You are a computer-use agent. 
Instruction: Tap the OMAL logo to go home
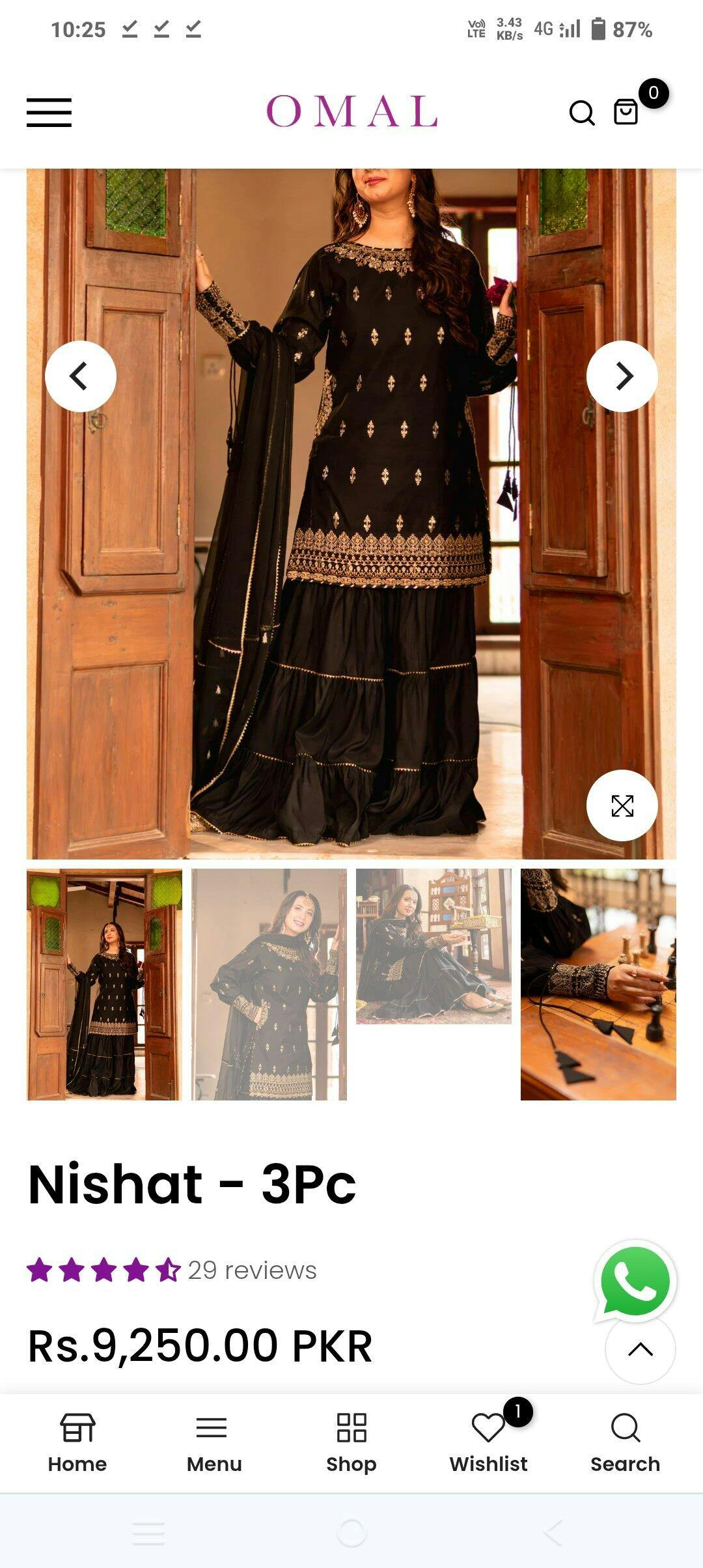[x=351, y=111]
